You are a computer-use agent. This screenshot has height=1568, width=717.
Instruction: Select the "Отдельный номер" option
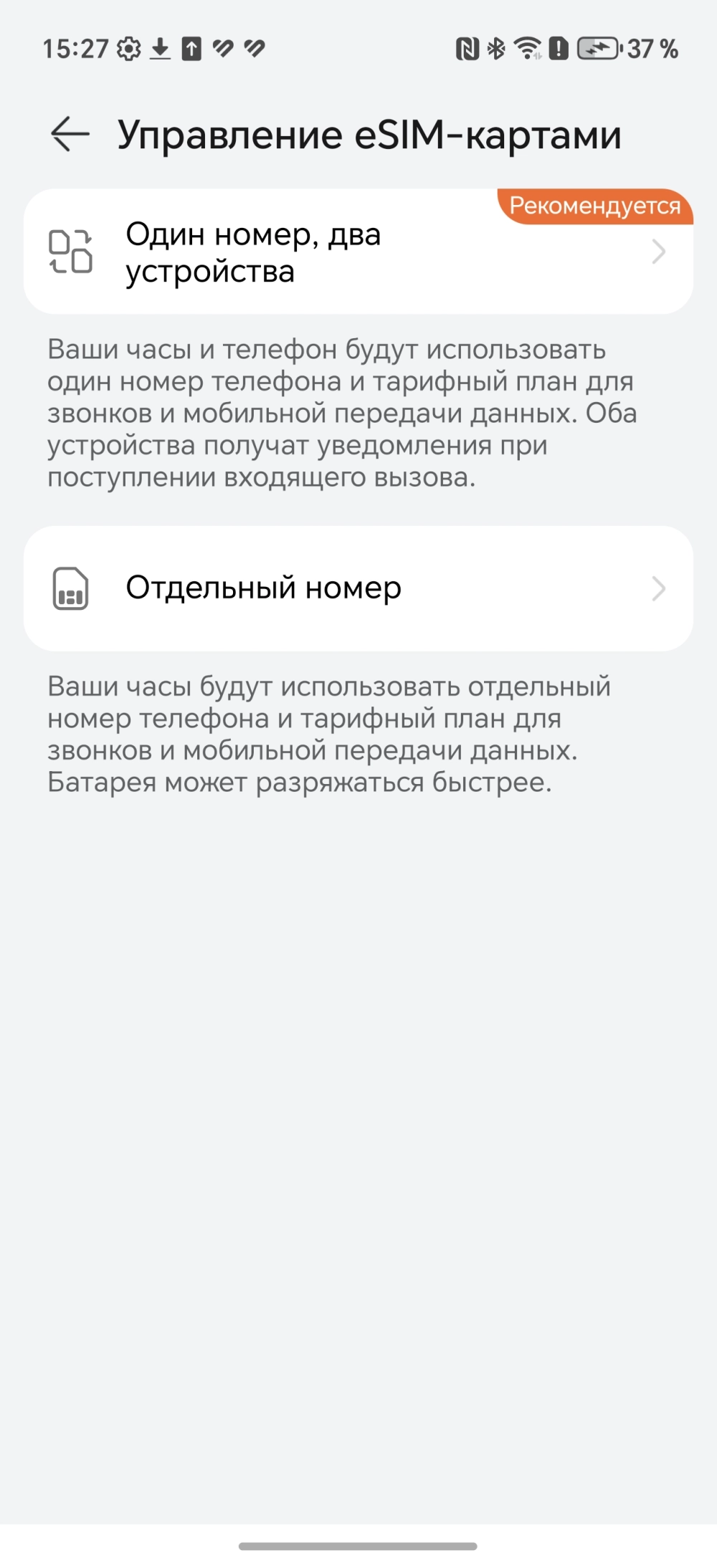tap(357, 588)
